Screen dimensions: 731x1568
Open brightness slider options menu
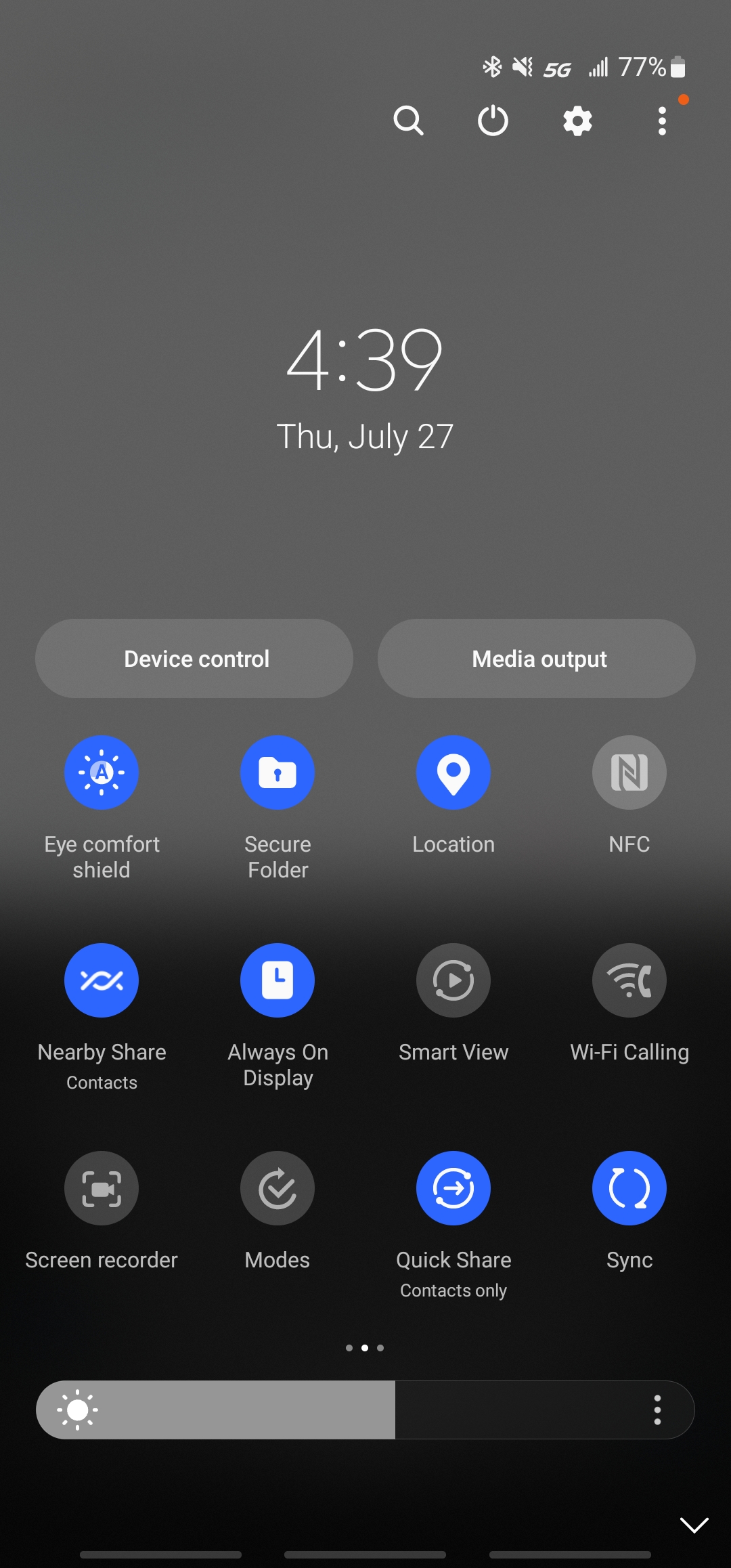coord(657,1410)
